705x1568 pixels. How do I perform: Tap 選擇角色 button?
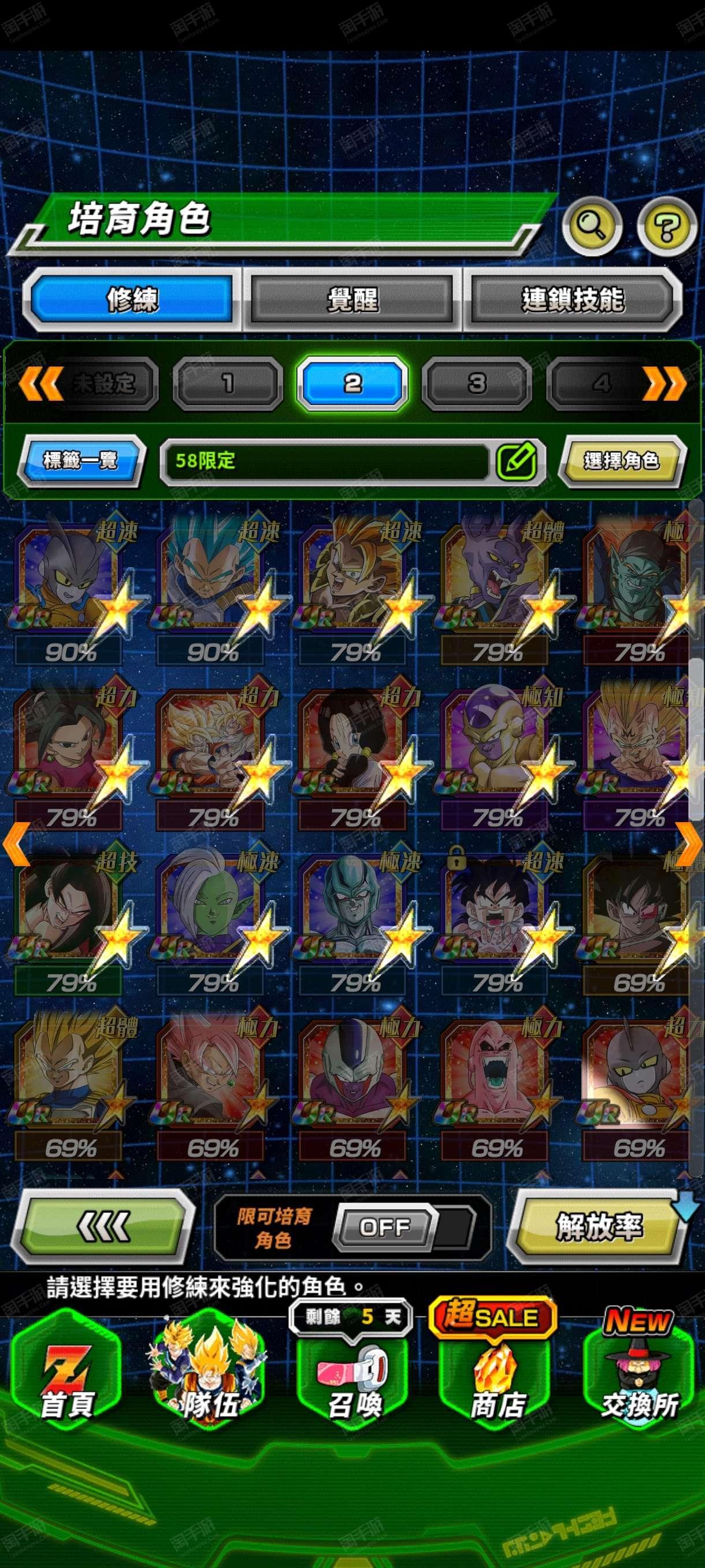point(621,461)
